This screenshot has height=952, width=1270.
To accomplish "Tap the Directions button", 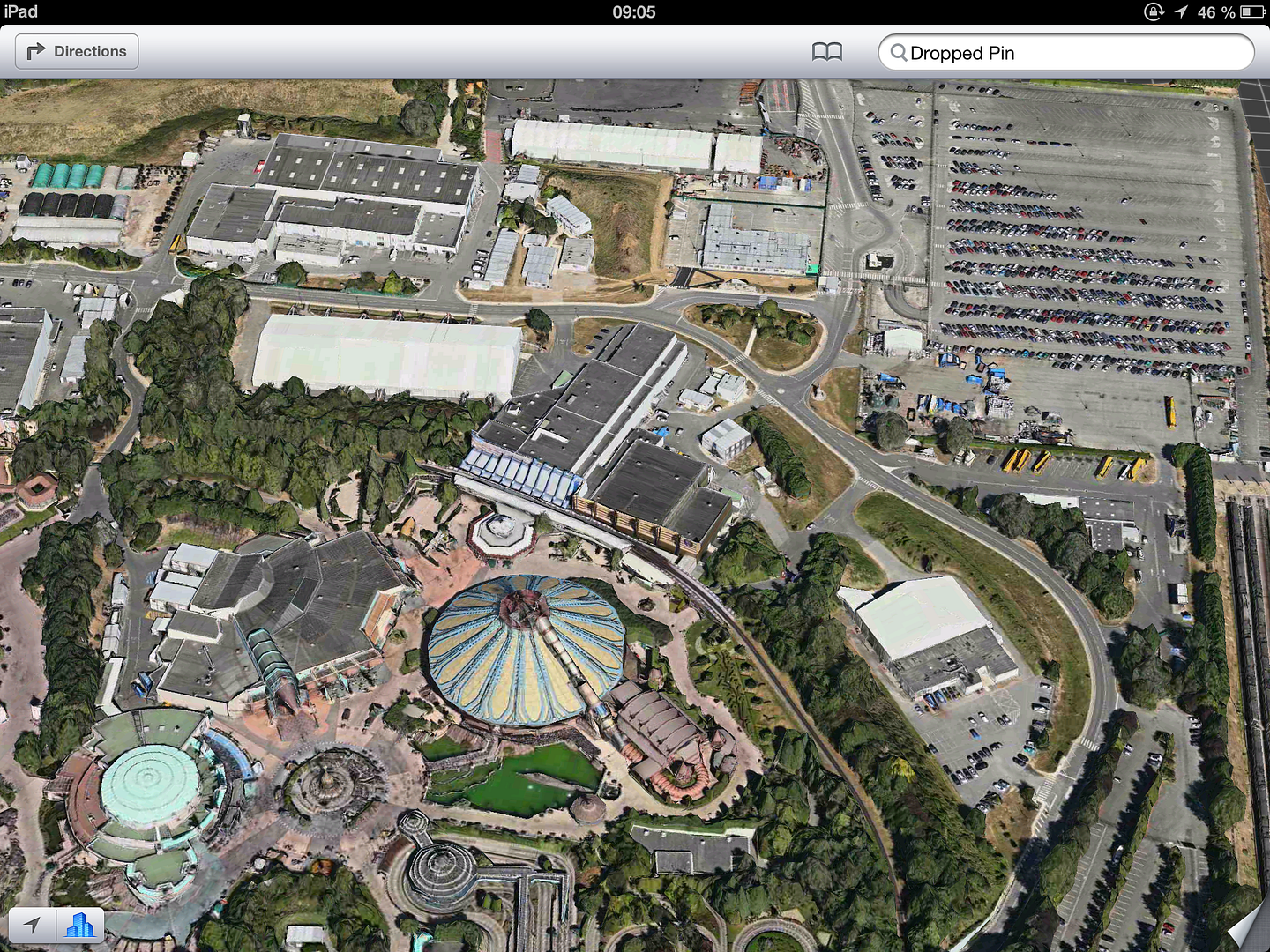I will coord(77,52).
